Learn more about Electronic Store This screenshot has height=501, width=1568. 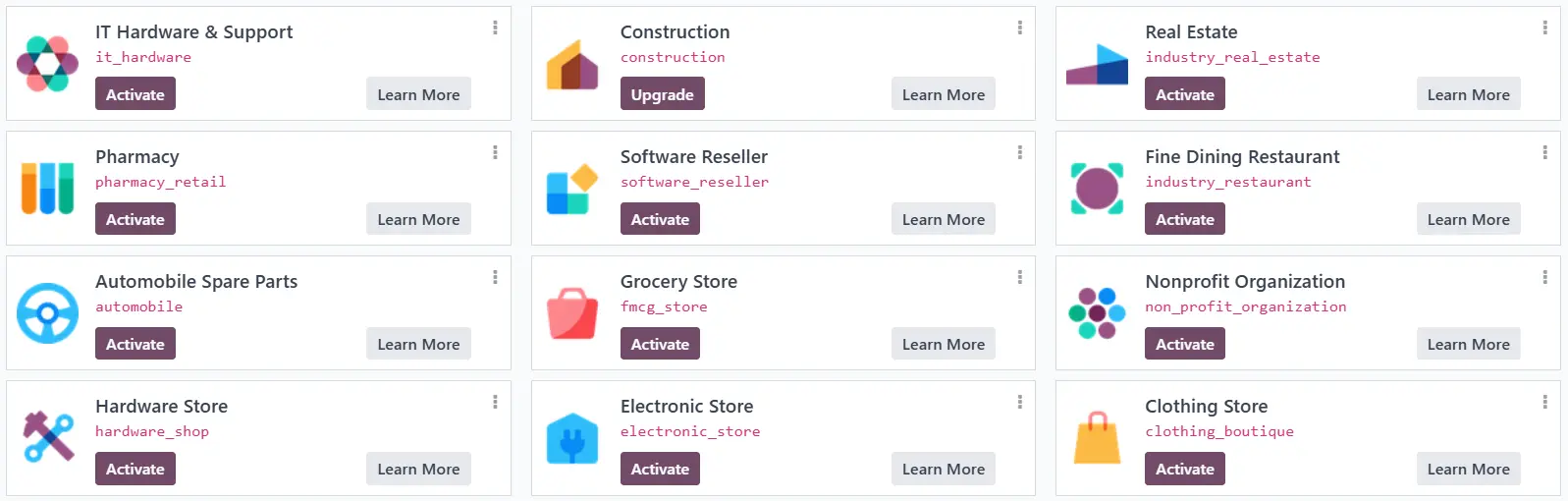pos(943,469)
